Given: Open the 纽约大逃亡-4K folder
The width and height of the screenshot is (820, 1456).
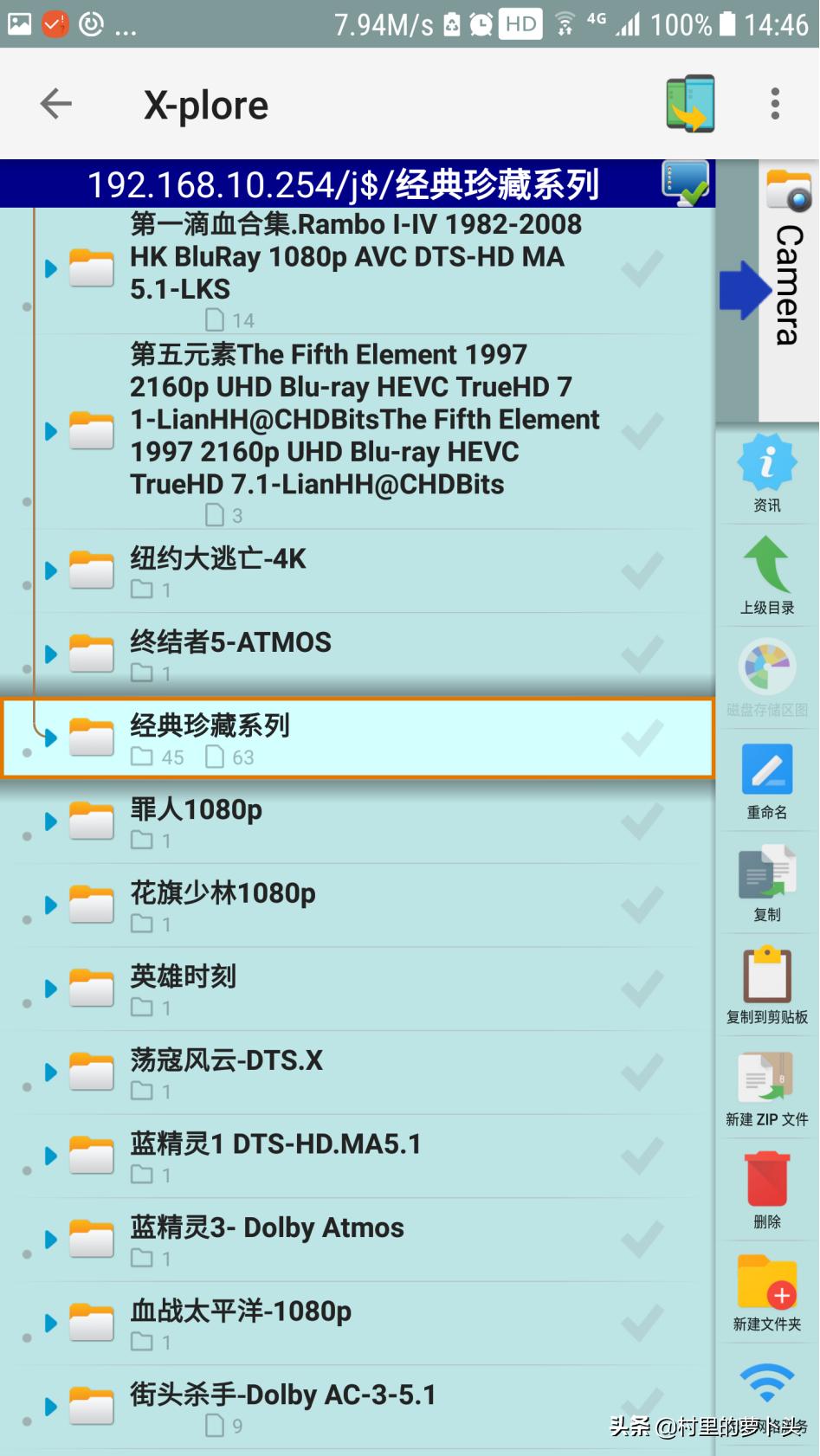Looking at the screenshot, I should [x=218, y=560].
